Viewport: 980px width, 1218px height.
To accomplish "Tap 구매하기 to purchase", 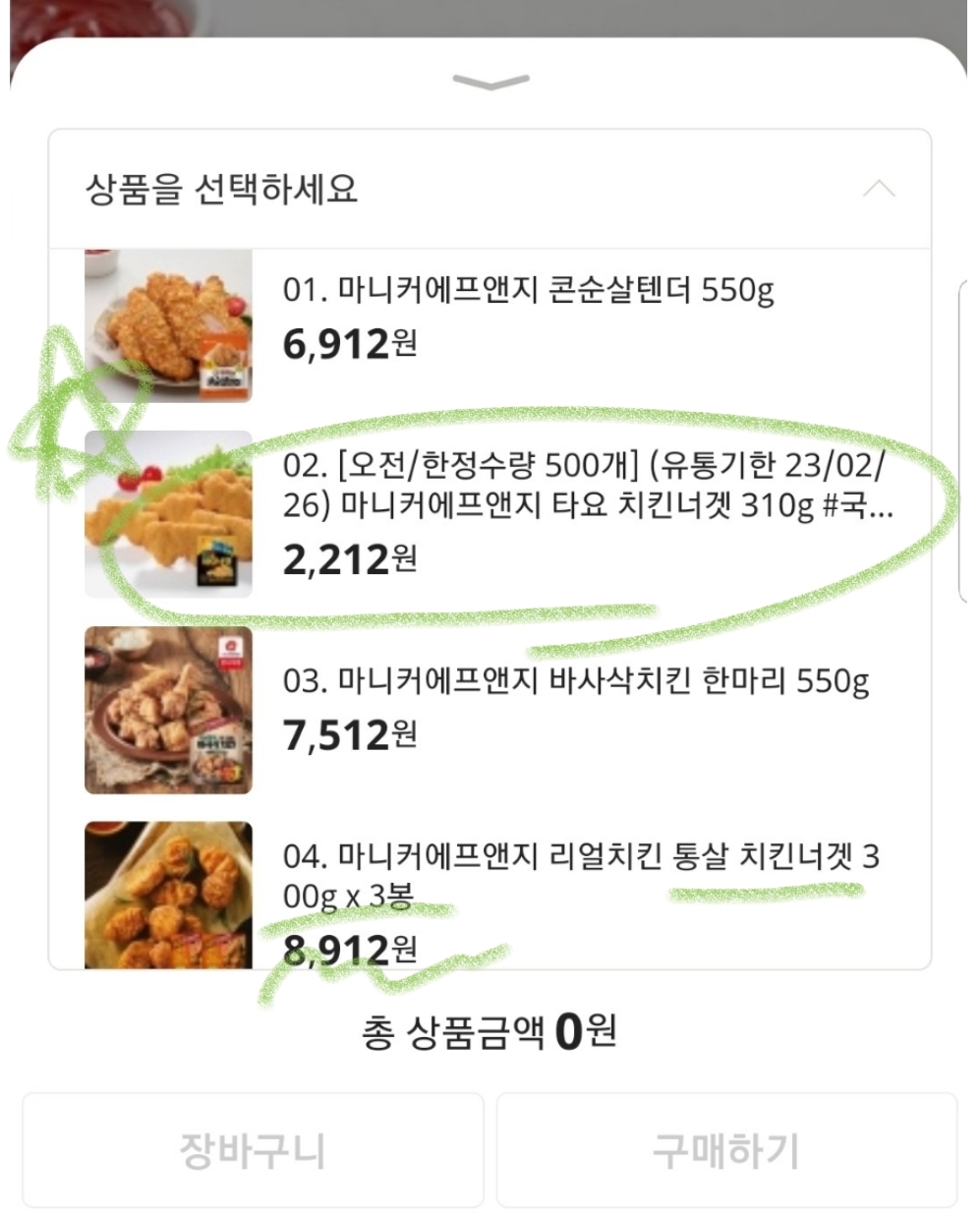I will click(725, 1149).
